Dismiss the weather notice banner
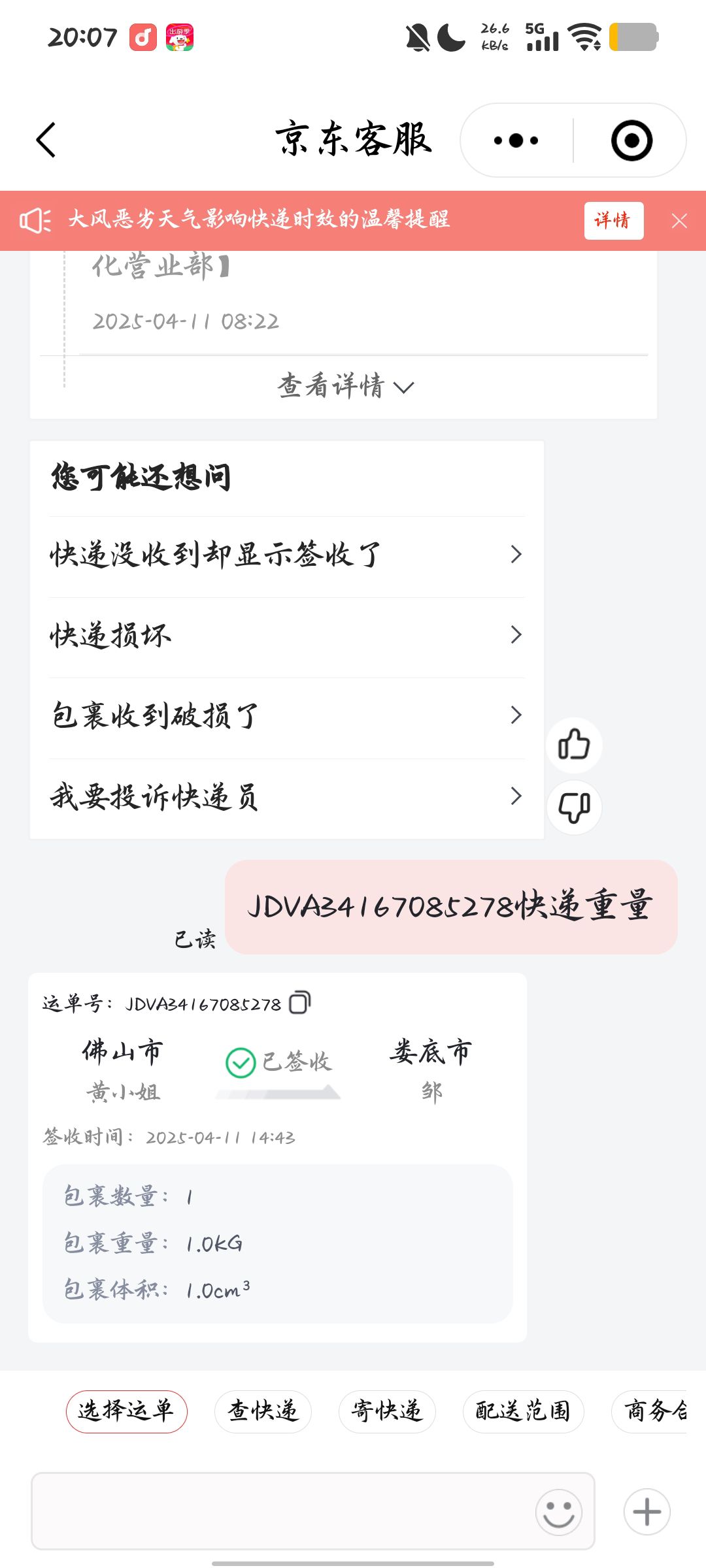The image size is (706, 1568). (x=679, y=221)
